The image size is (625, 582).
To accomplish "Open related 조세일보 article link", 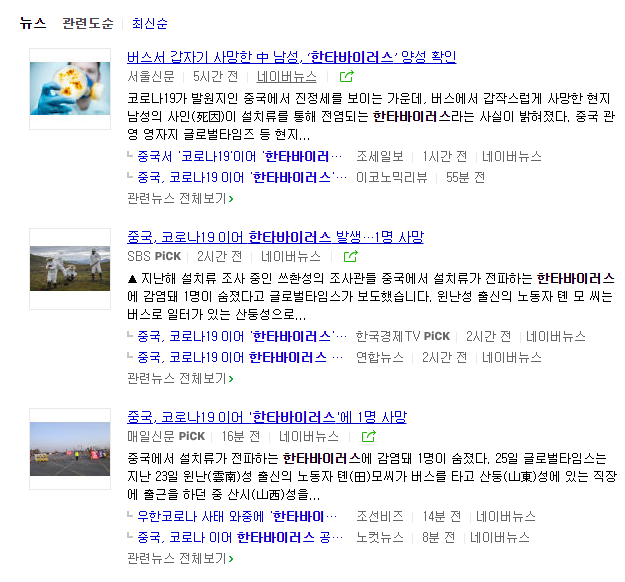I will click(x=240, y=157).
